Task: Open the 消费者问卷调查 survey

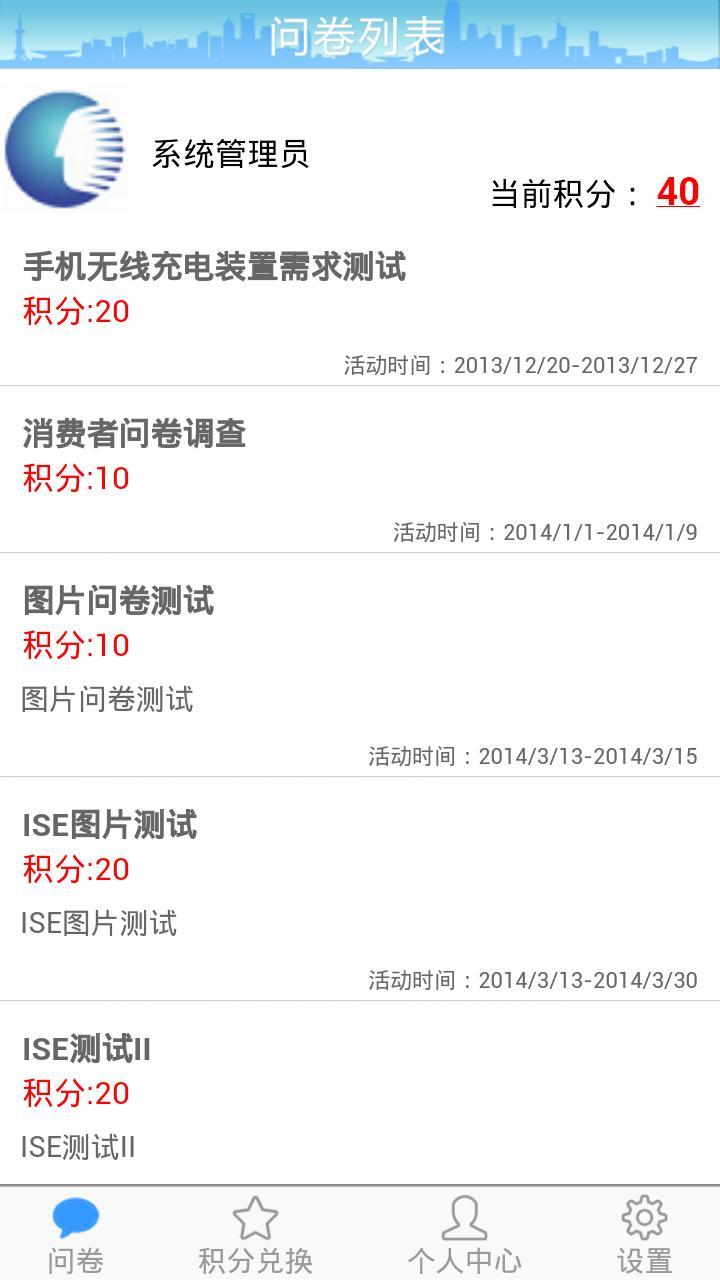Action: tap(360, 470)
